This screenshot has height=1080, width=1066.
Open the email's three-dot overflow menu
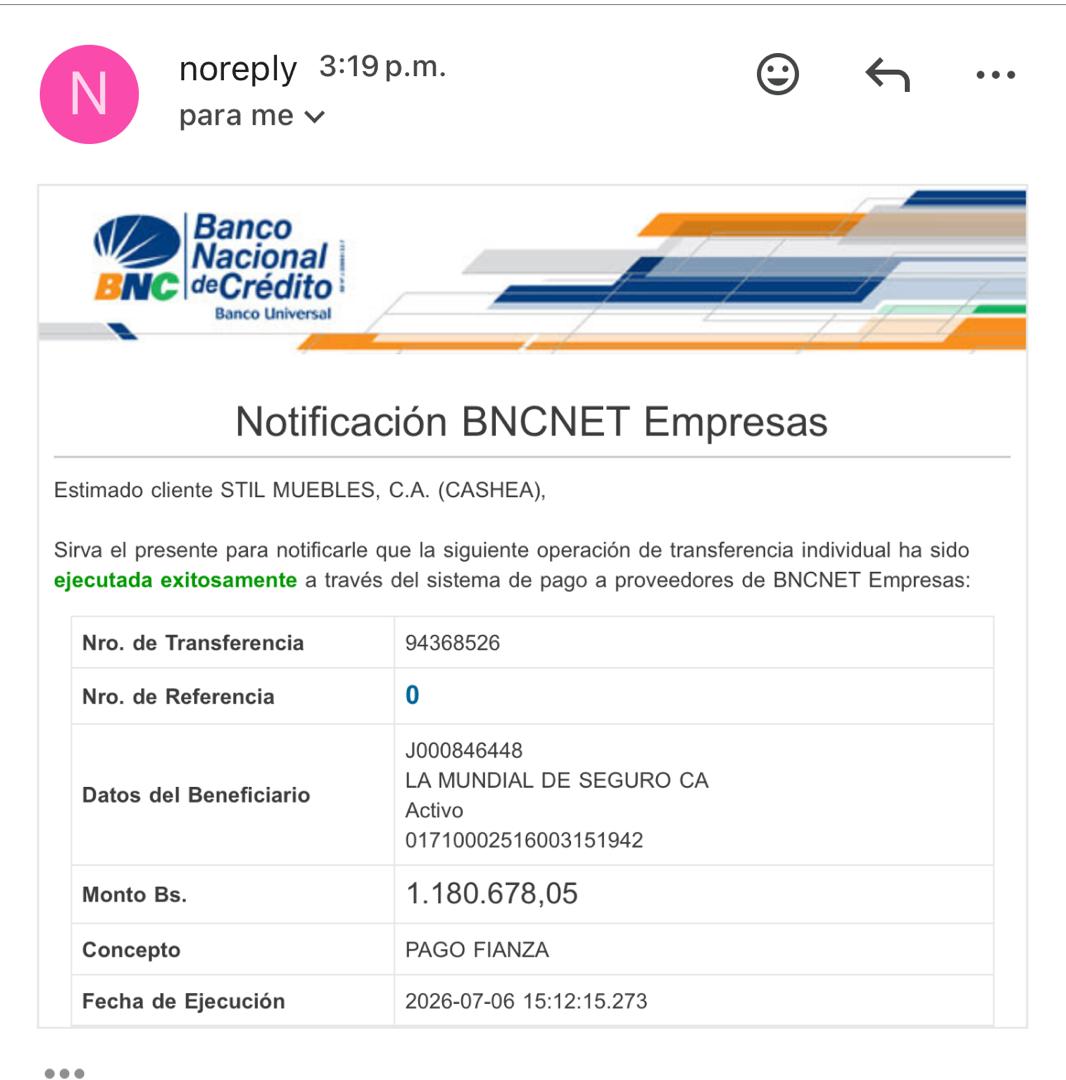click(x=995, y=74)
